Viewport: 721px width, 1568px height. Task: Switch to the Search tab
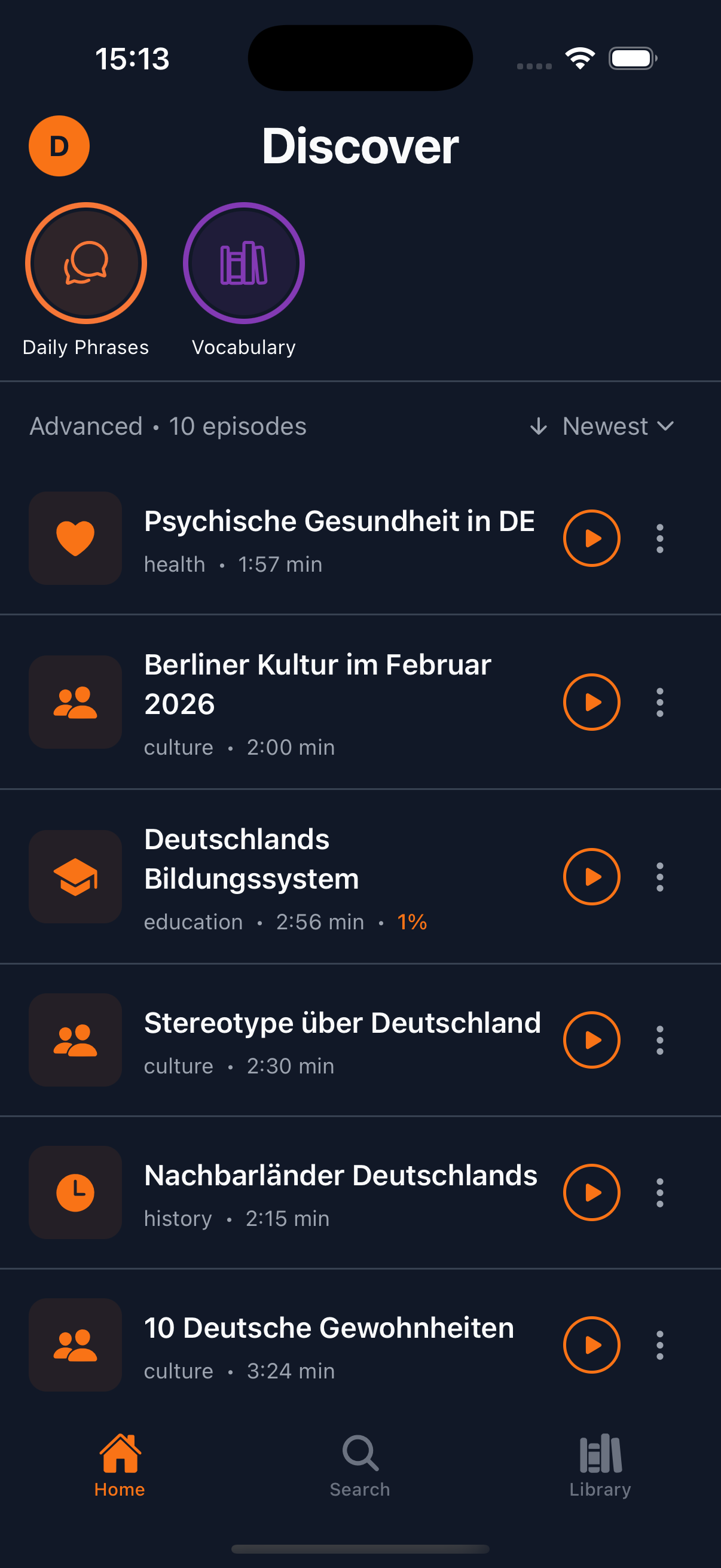[360, 1466]
